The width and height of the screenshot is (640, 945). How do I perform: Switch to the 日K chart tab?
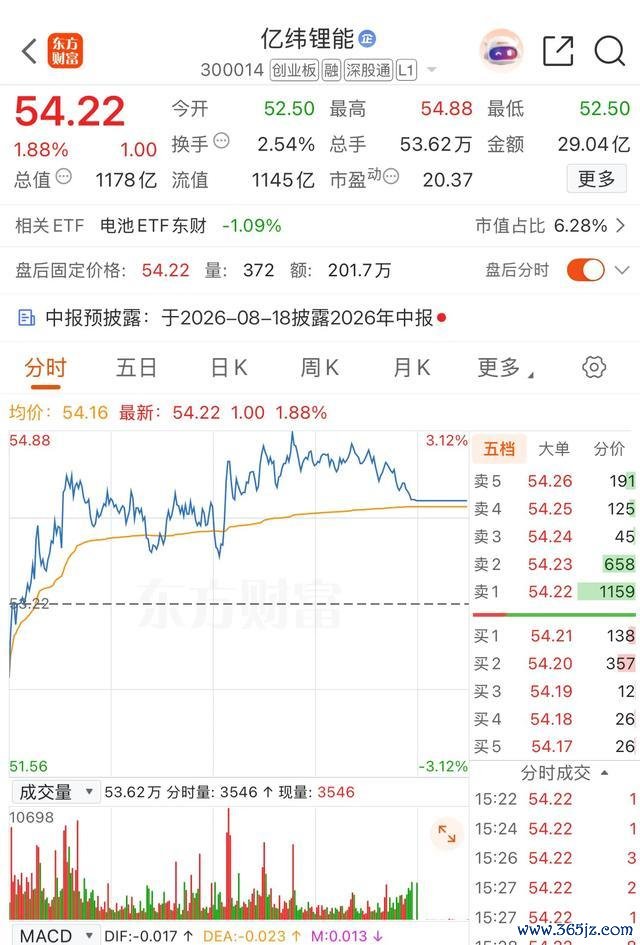click(x=229, y=368)
